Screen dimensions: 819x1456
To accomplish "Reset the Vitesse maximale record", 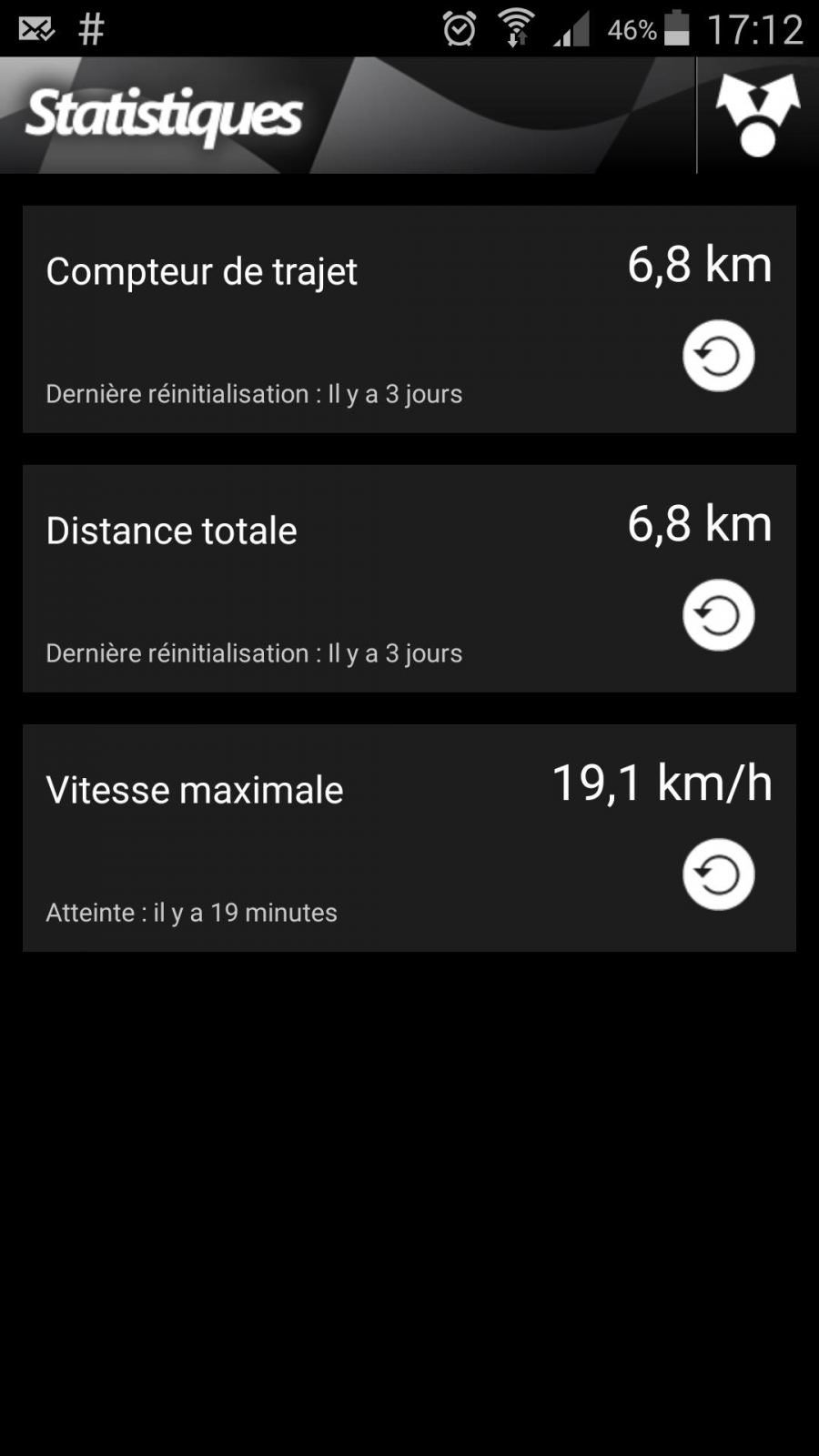I will point(719,875).
